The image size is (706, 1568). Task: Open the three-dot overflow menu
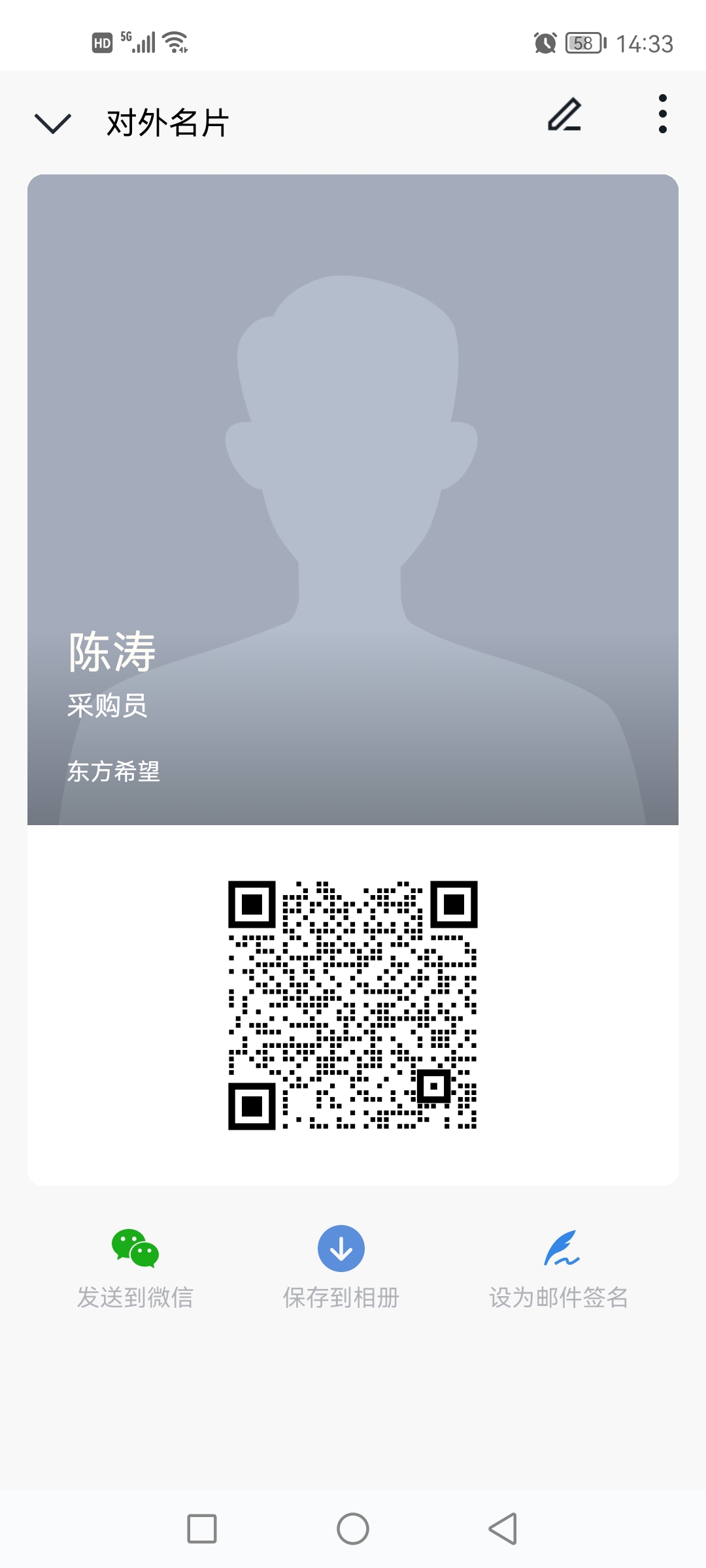point(662,114)
